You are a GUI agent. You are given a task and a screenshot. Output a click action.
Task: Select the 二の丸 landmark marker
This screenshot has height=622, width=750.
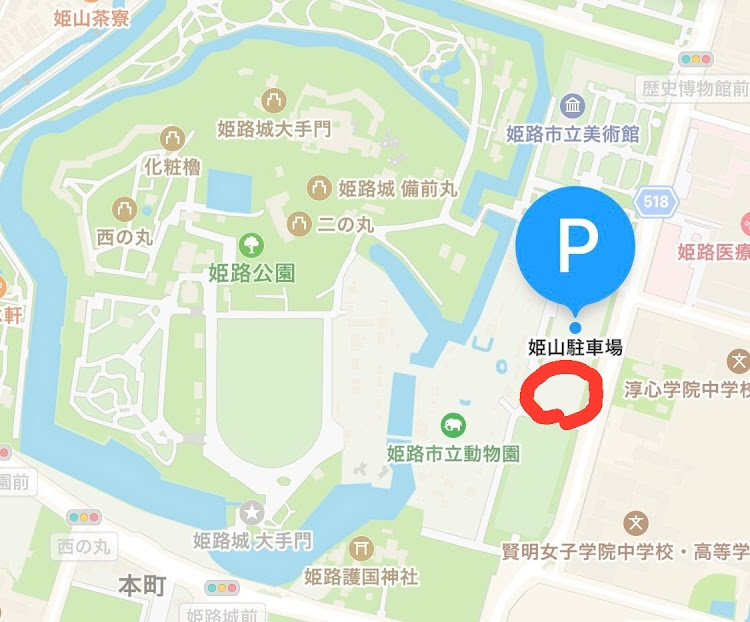click(x=297, y=223)
